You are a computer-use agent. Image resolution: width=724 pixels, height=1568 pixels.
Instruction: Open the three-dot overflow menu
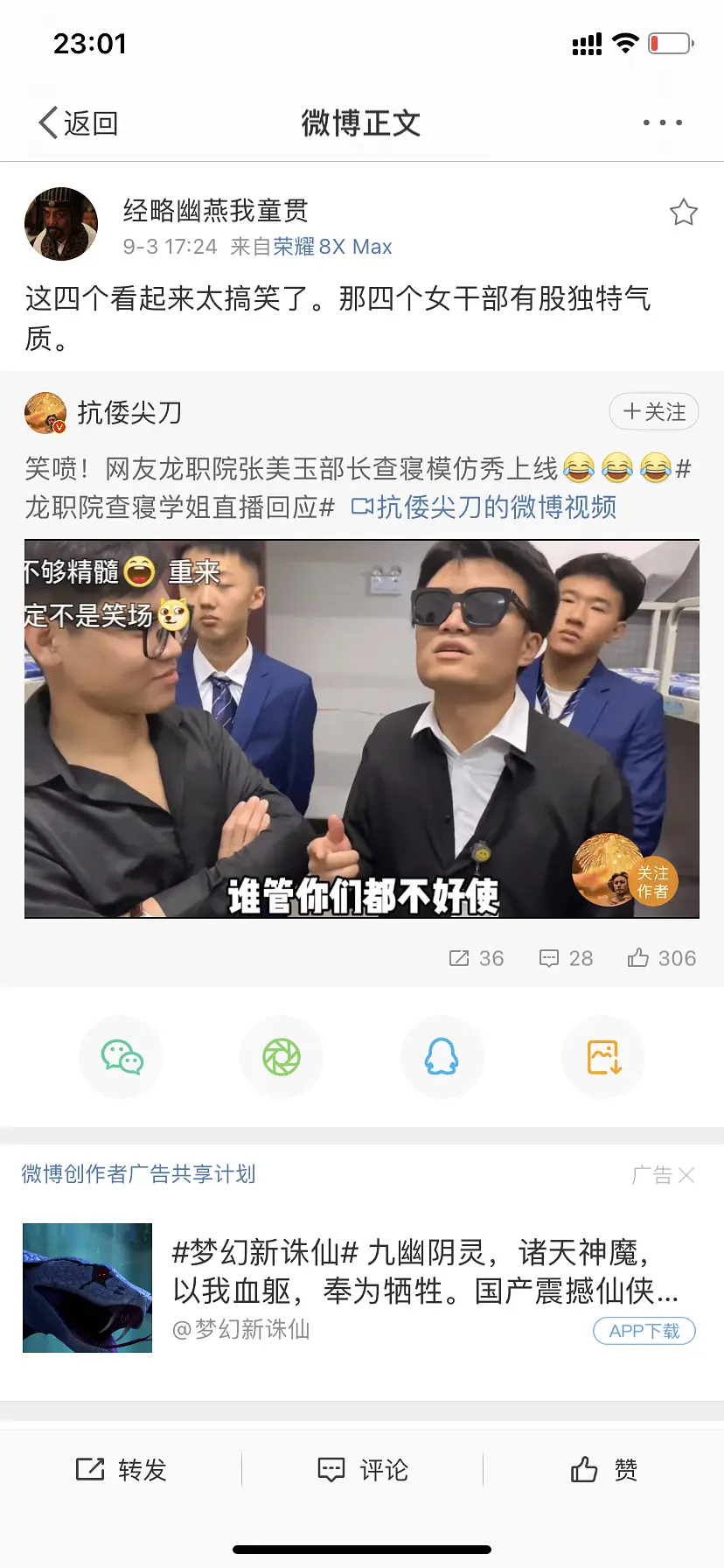point(662,123)
